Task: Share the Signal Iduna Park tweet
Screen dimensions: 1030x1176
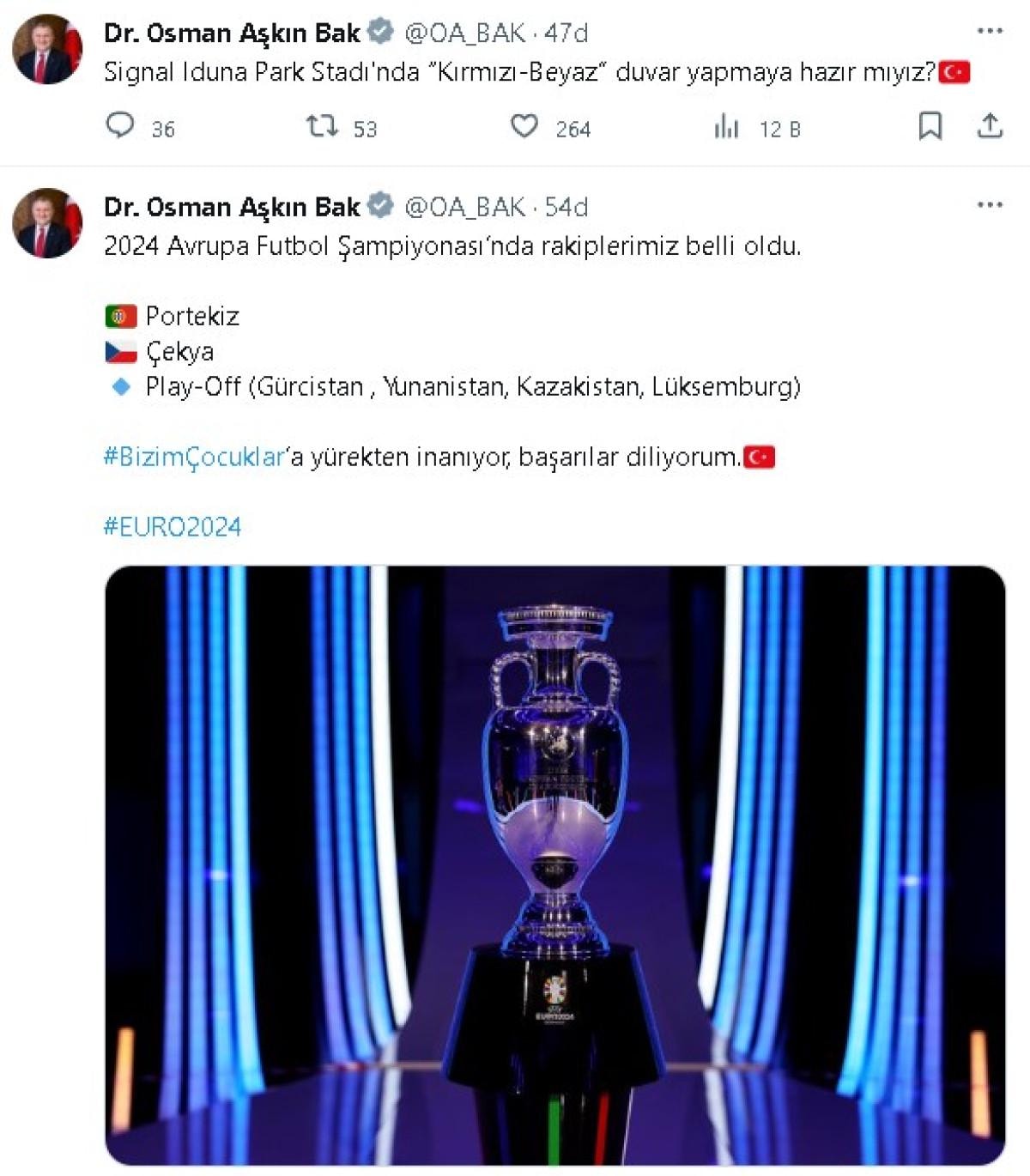Action: (x=990, y=127)
